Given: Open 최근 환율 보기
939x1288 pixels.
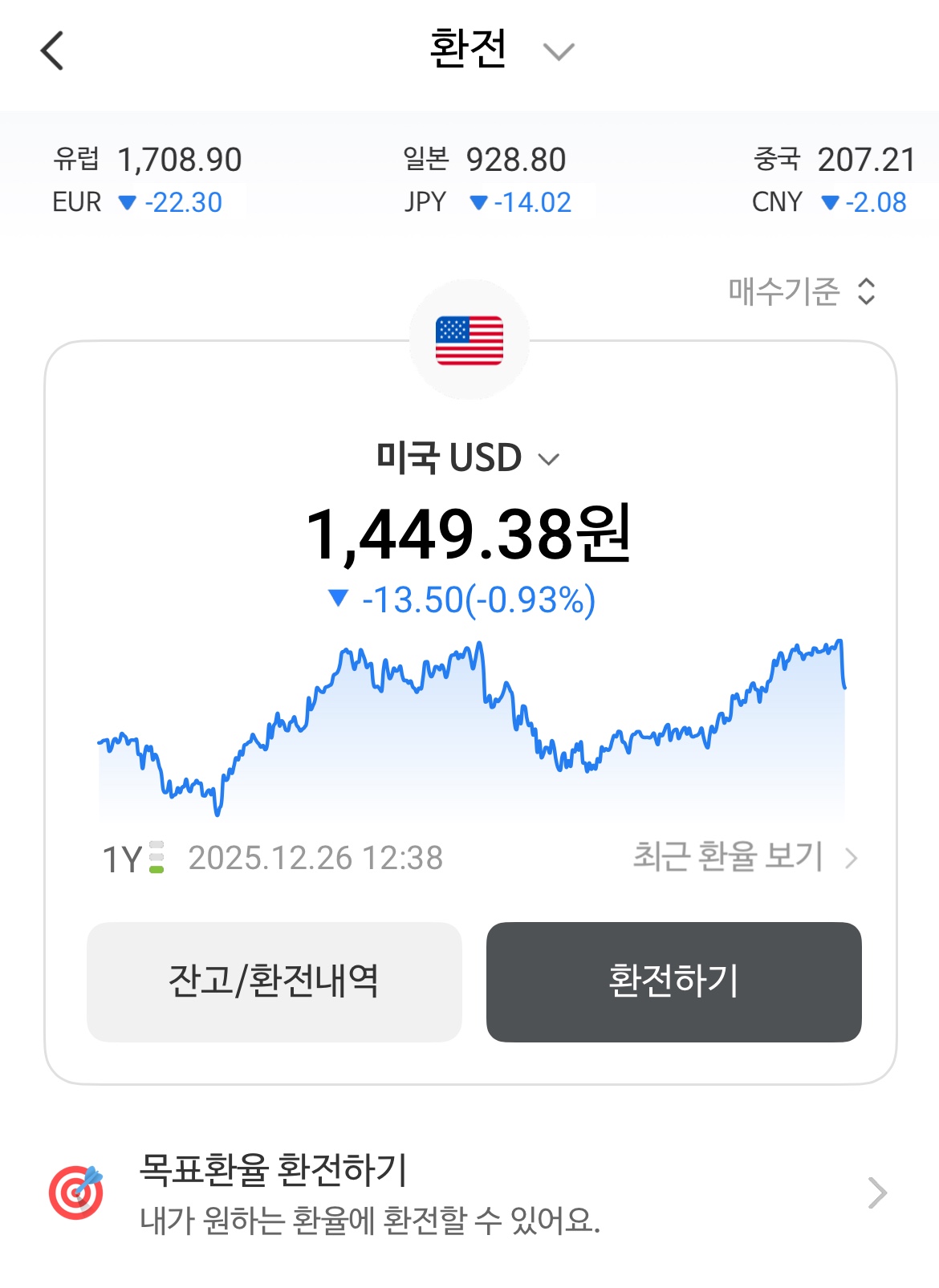Looking at the screenshot, I should tap(746, 857).
